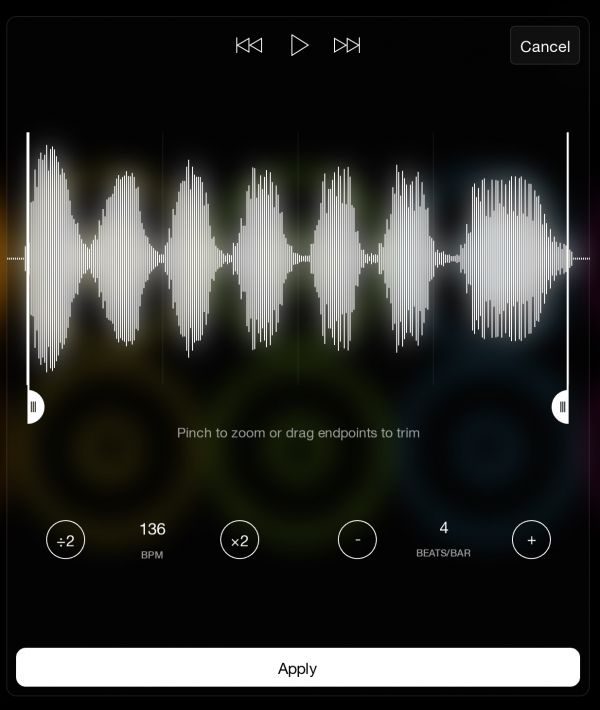Apply the loop changes

(x=298, y=668)
